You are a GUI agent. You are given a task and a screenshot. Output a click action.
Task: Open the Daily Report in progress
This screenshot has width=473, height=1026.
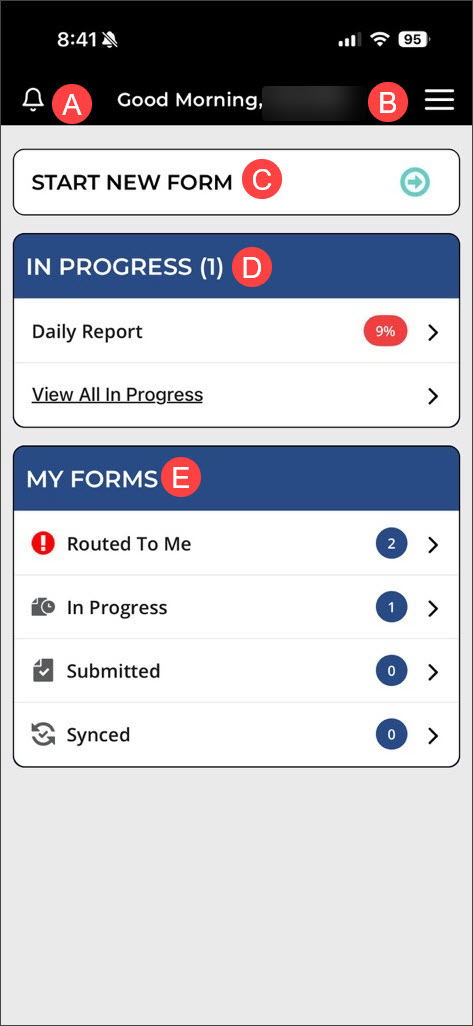click(x=236, y=332)
